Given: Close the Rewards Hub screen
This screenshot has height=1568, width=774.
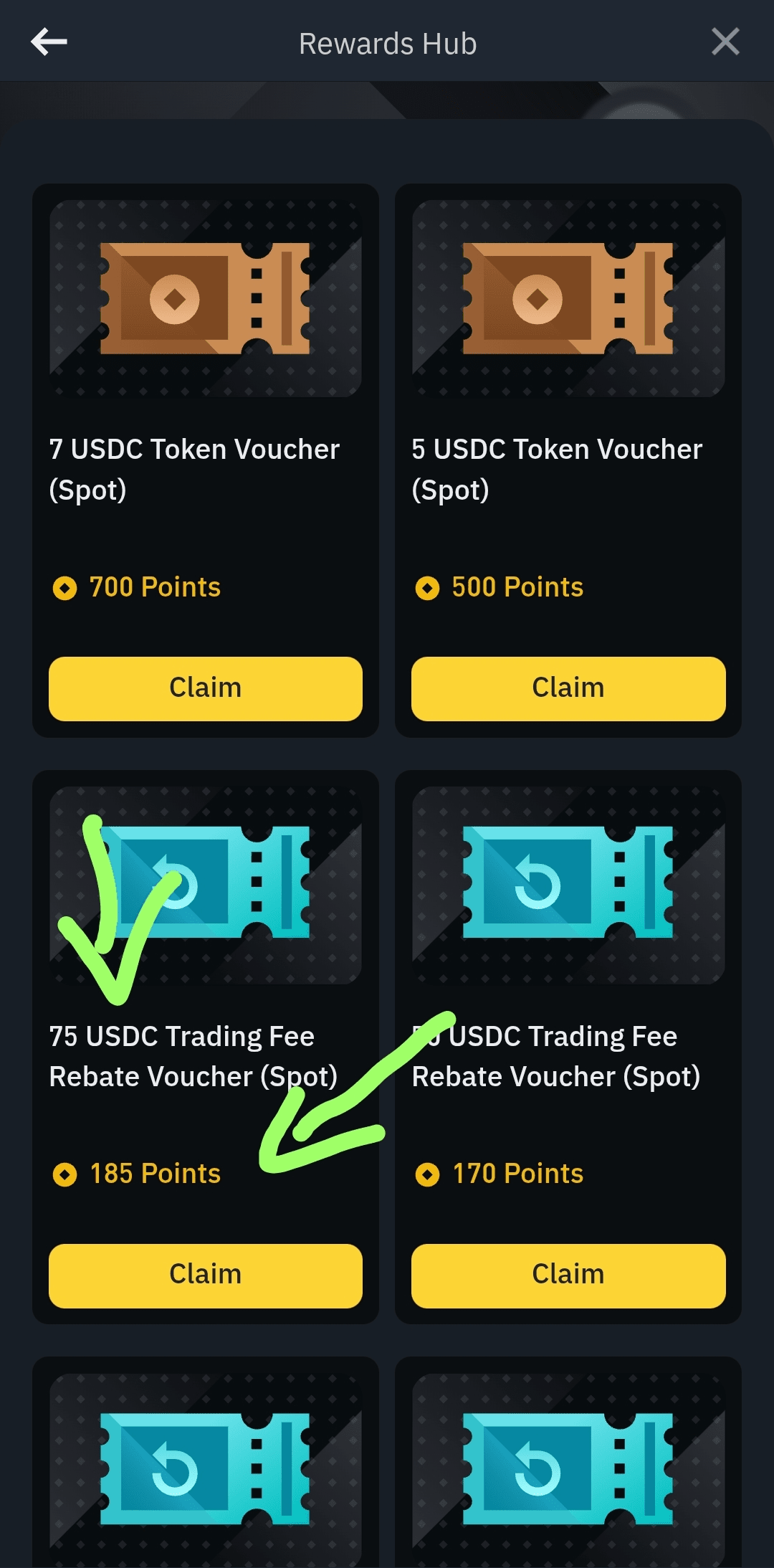Looking at the screenshot, I should click(725, 42).
